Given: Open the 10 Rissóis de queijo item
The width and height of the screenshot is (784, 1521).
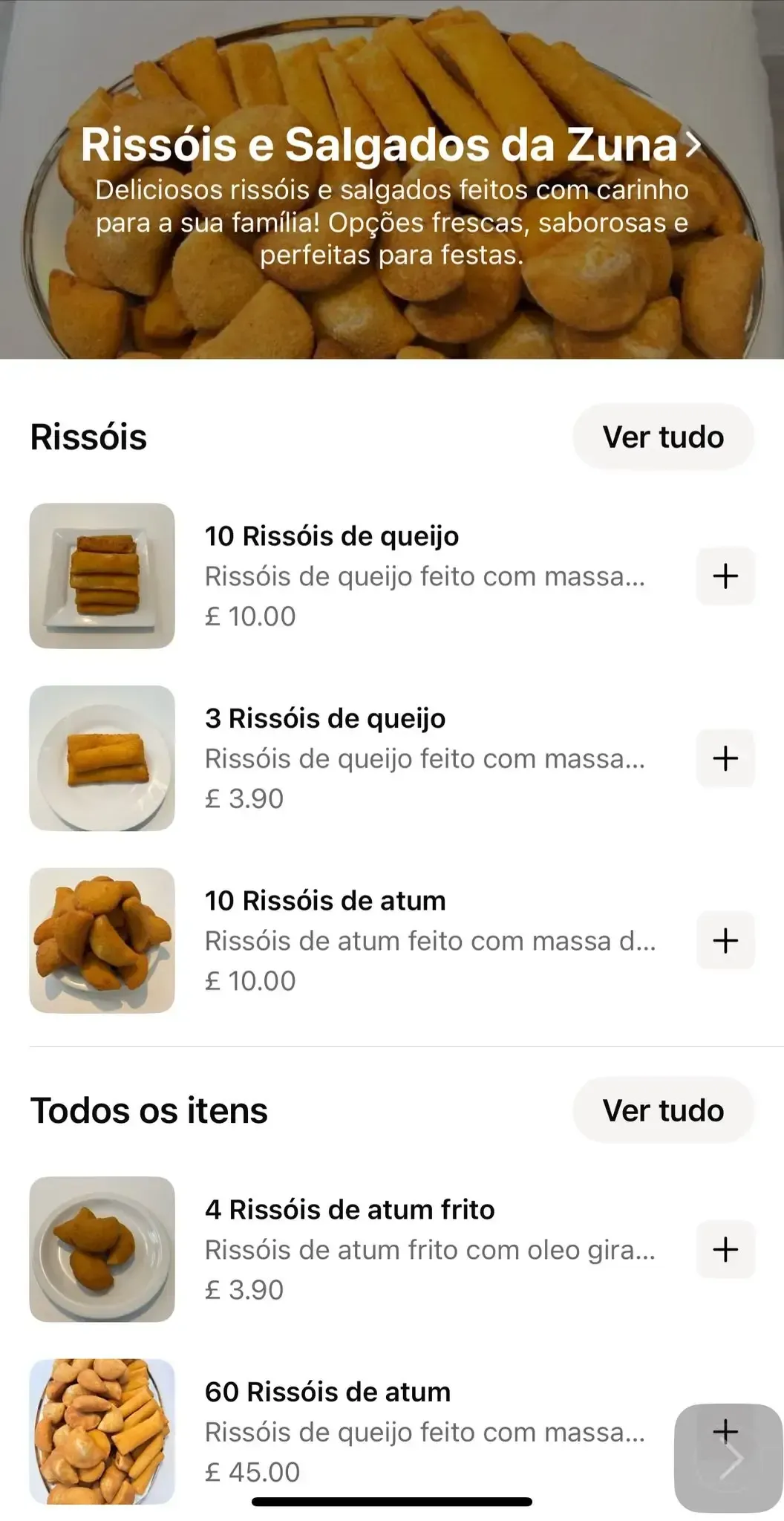Looking at the screenshot, I should click(332, 536).
